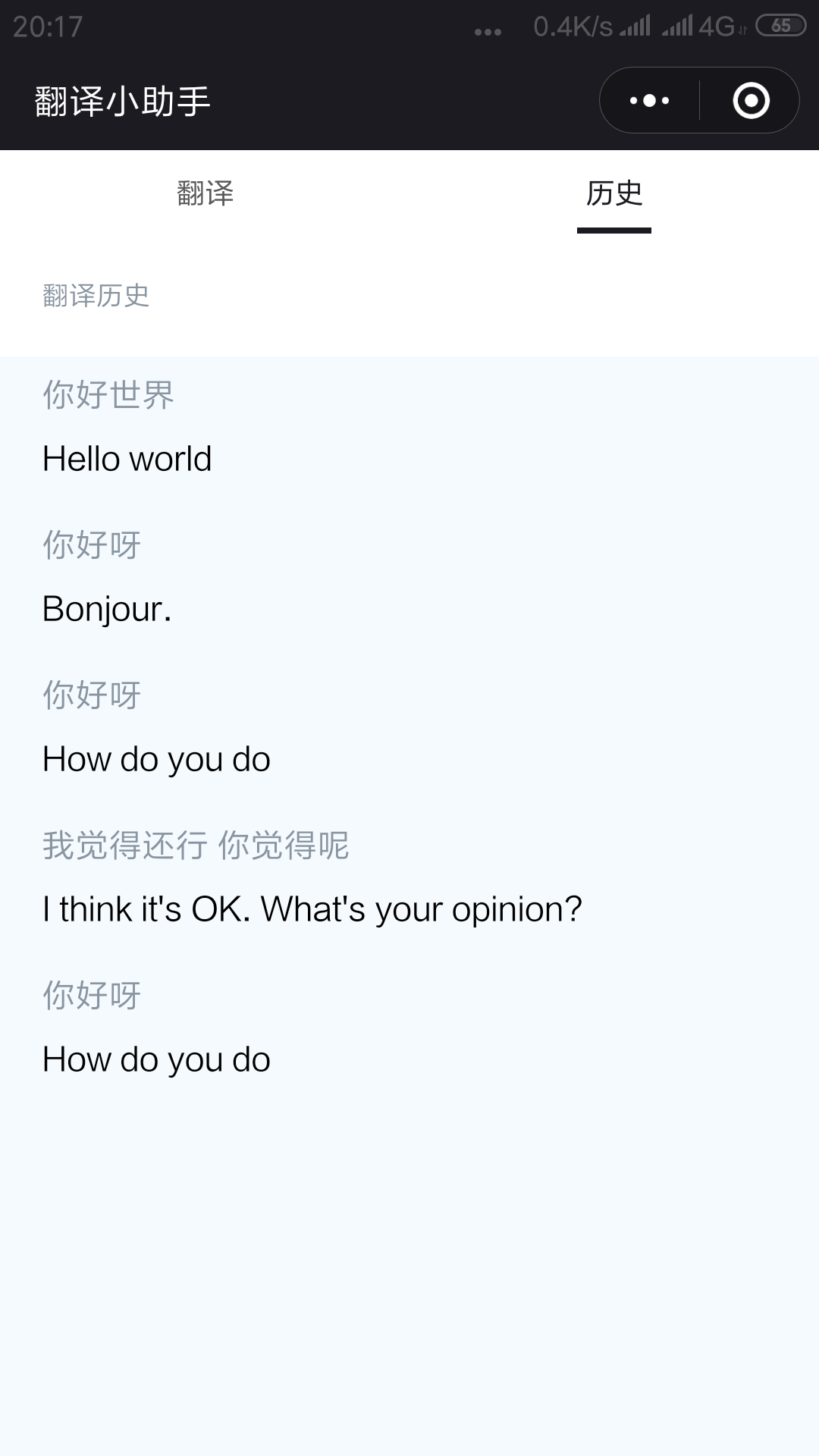Screen dimensions: 819x1456
Task: Open the Bonjour. history entry
Action: [x=107, y=578]
